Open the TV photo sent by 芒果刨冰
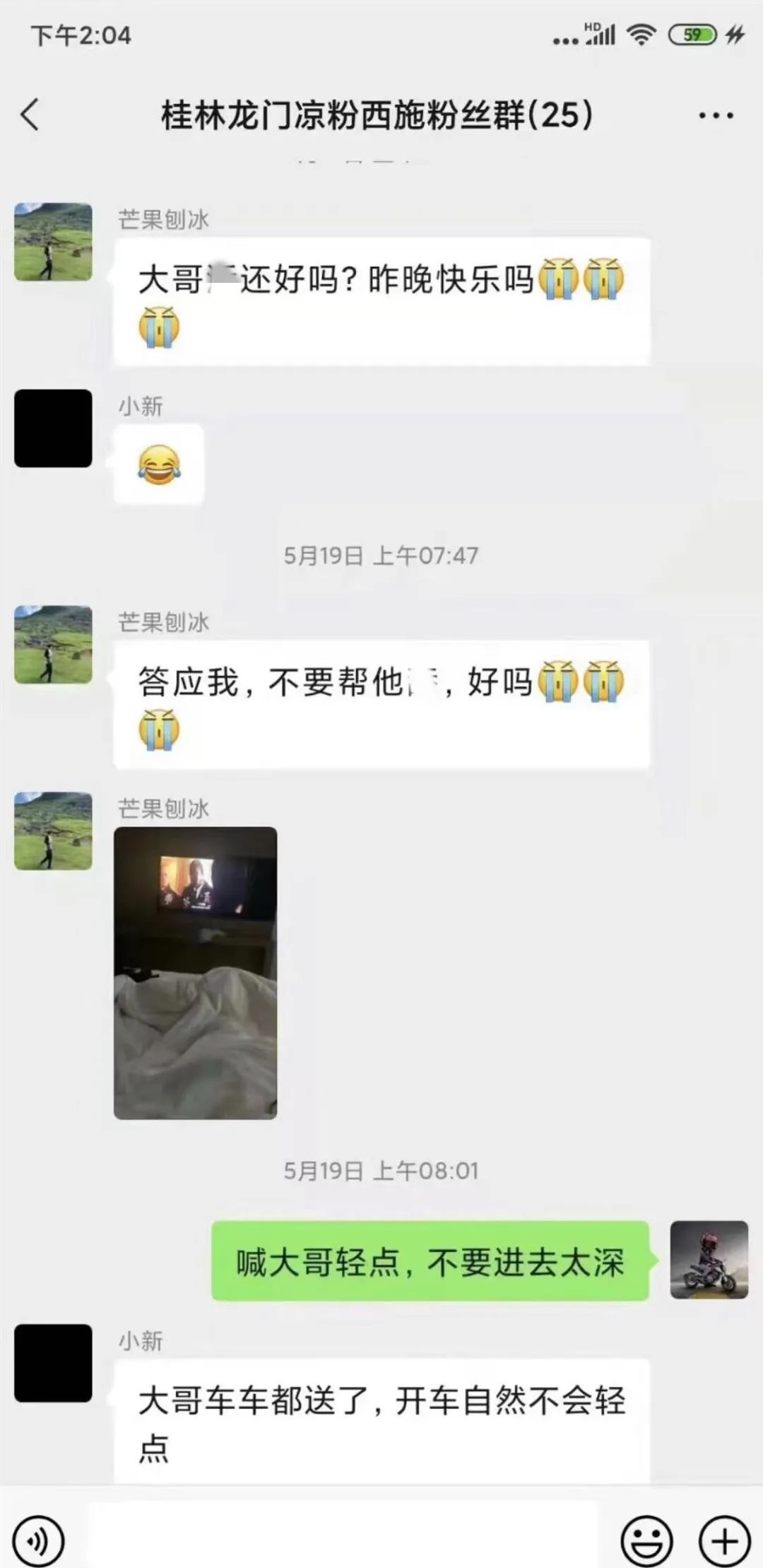Image resolution: width=763 pixels, height=1568 pixels. pyautogui.click(x=195, y=973)
